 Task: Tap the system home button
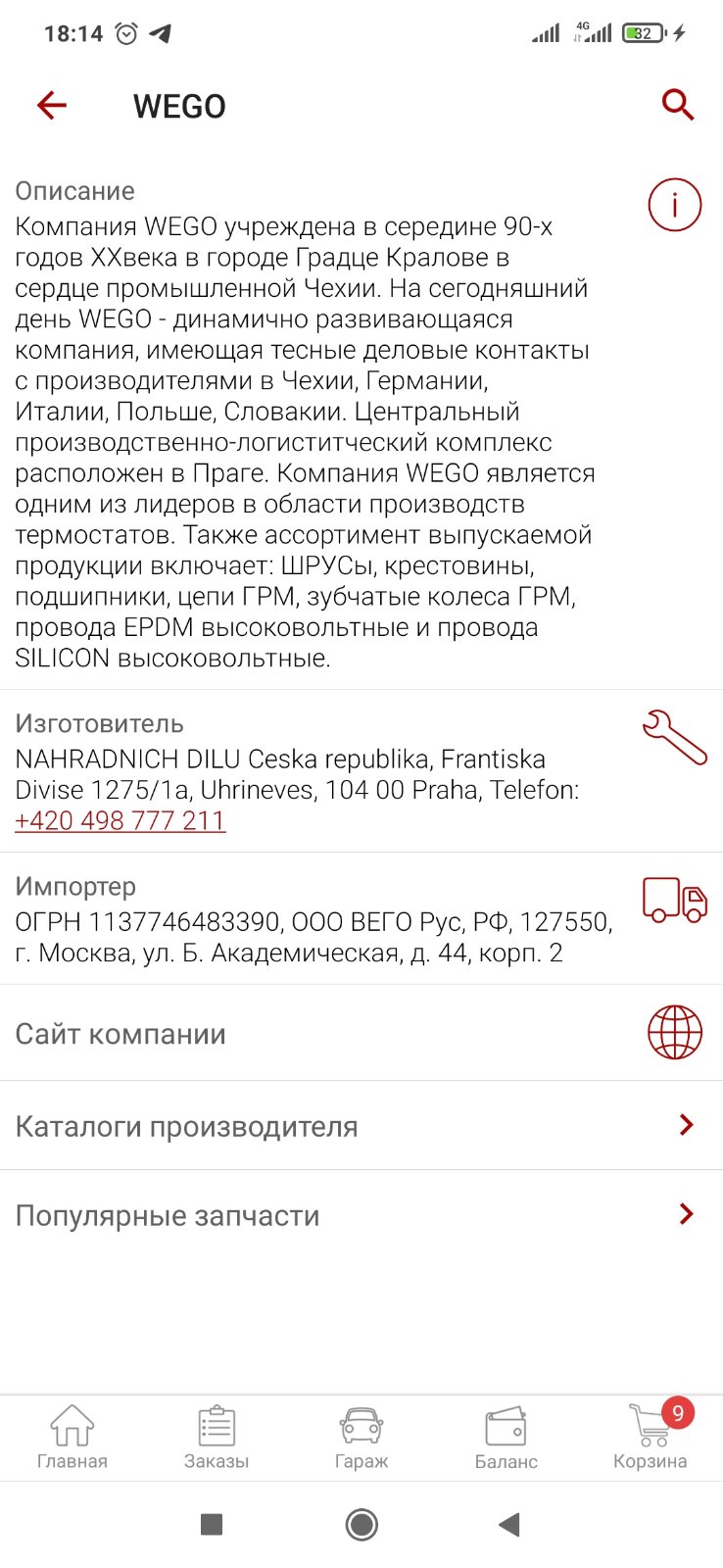coord(361,1524)
